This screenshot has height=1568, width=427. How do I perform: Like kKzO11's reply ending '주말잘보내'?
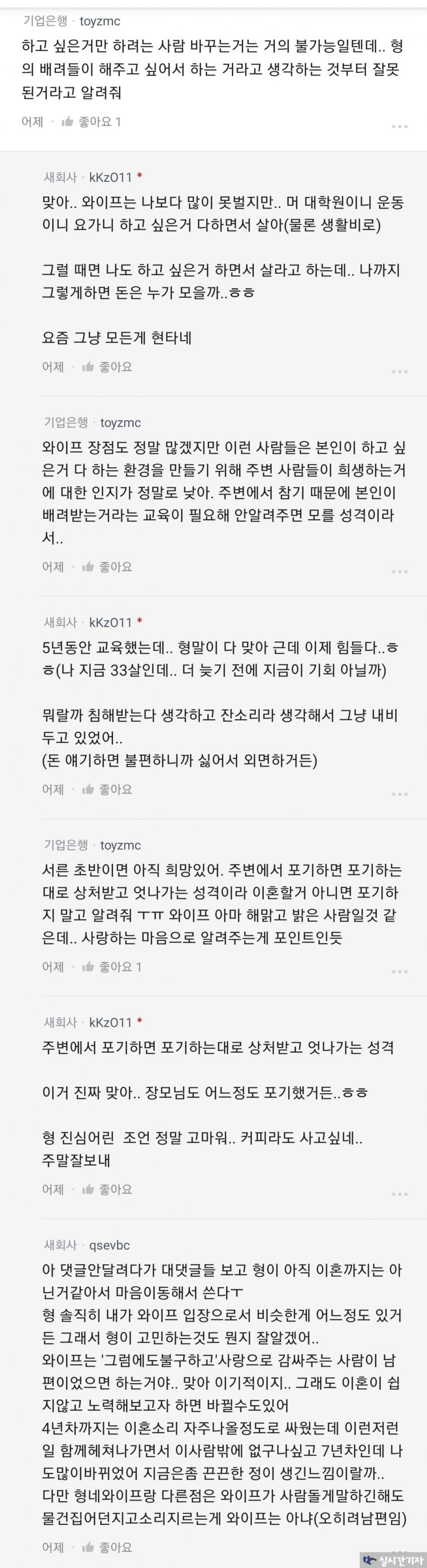click(x=107, y=1189)
